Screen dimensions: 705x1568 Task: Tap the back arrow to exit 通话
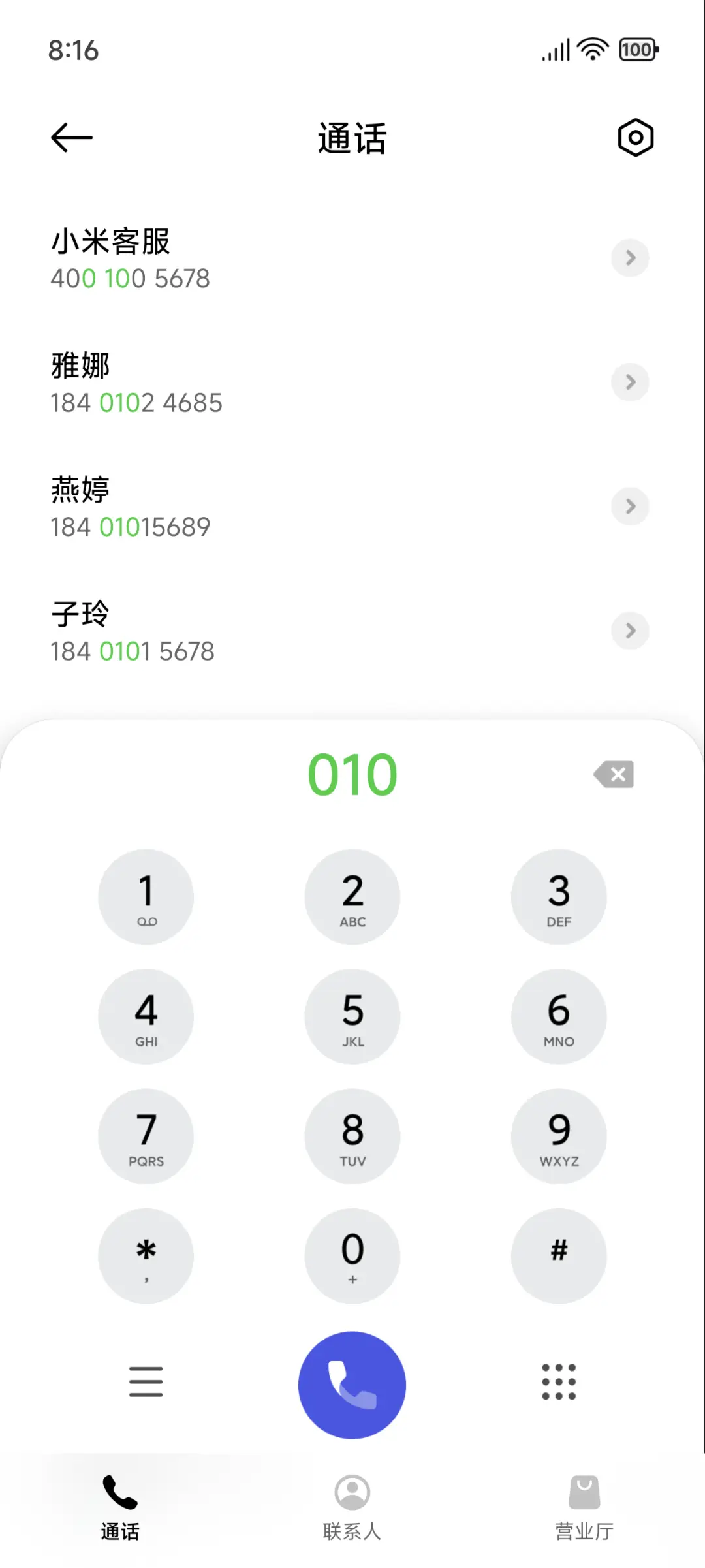coord(70,137)
